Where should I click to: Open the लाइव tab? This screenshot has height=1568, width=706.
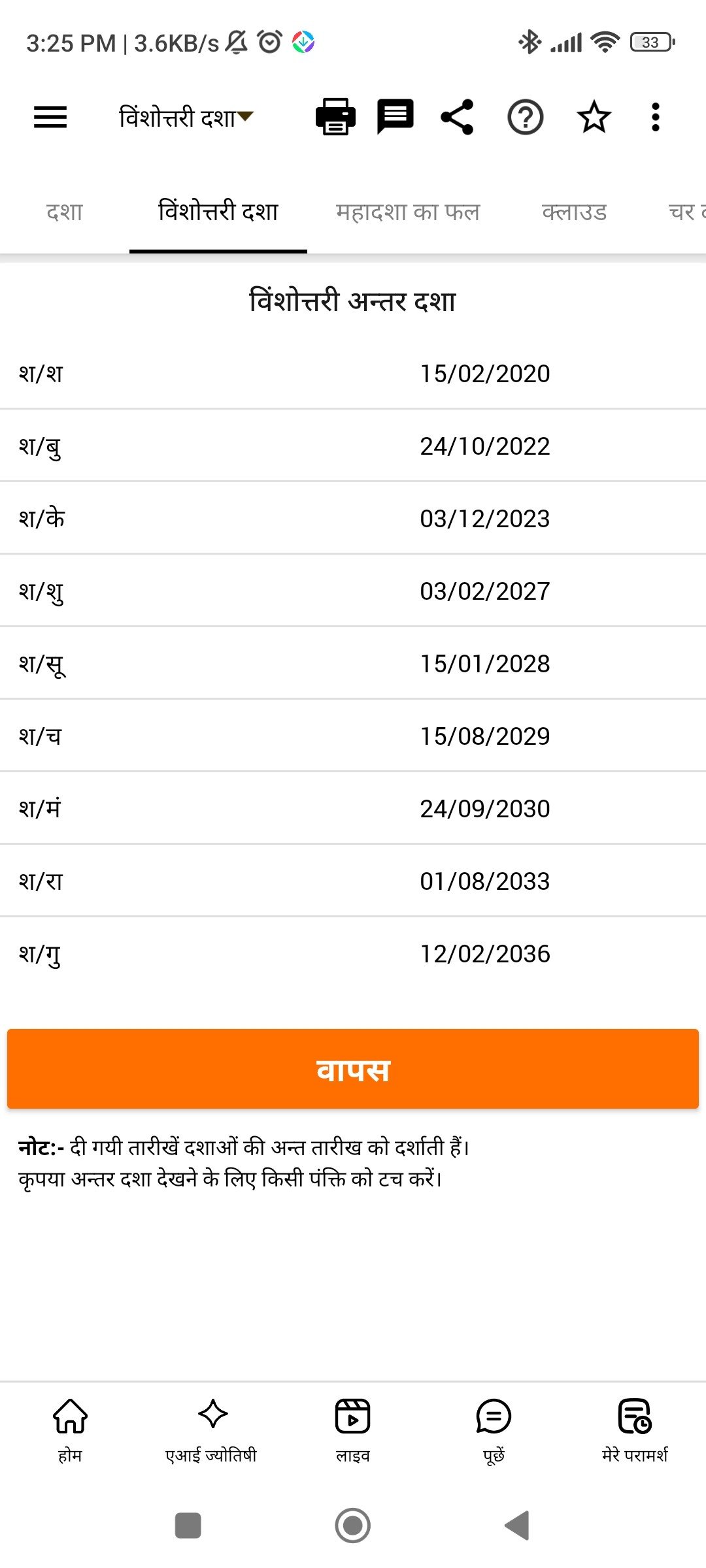[353, 1429]
